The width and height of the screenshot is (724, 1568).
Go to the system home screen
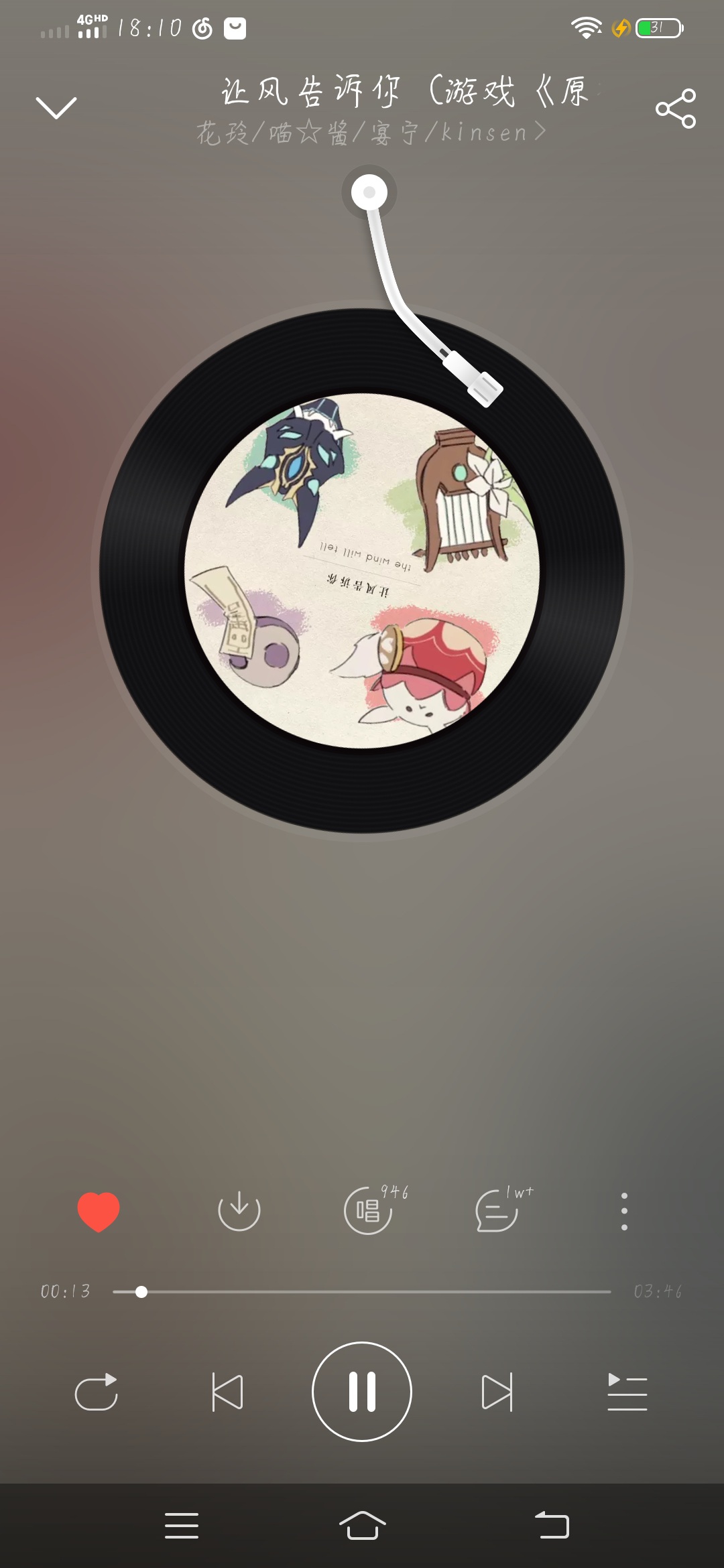[362, 1526]
